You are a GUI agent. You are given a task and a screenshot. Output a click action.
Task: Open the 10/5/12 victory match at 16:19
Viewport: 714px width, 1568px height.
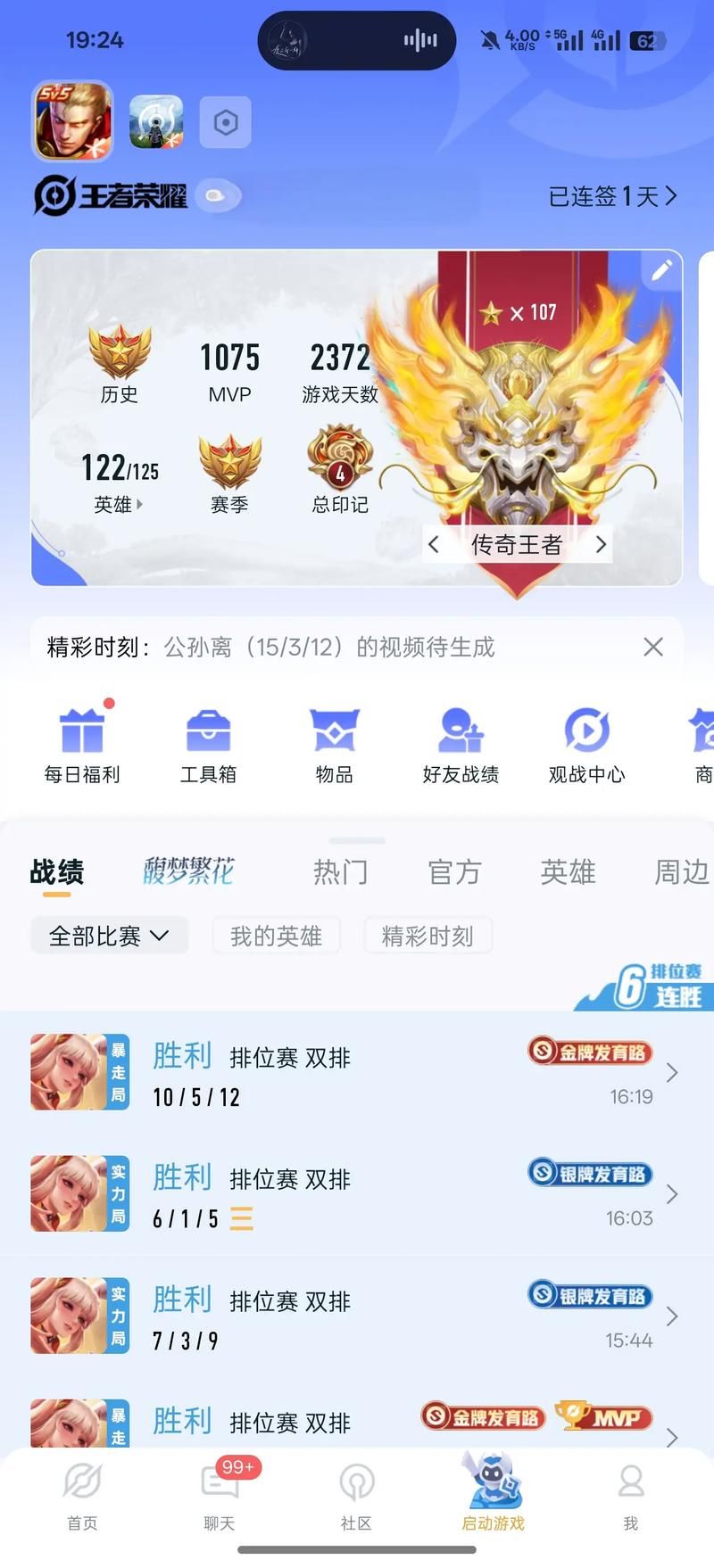(x=357, y=1073)
